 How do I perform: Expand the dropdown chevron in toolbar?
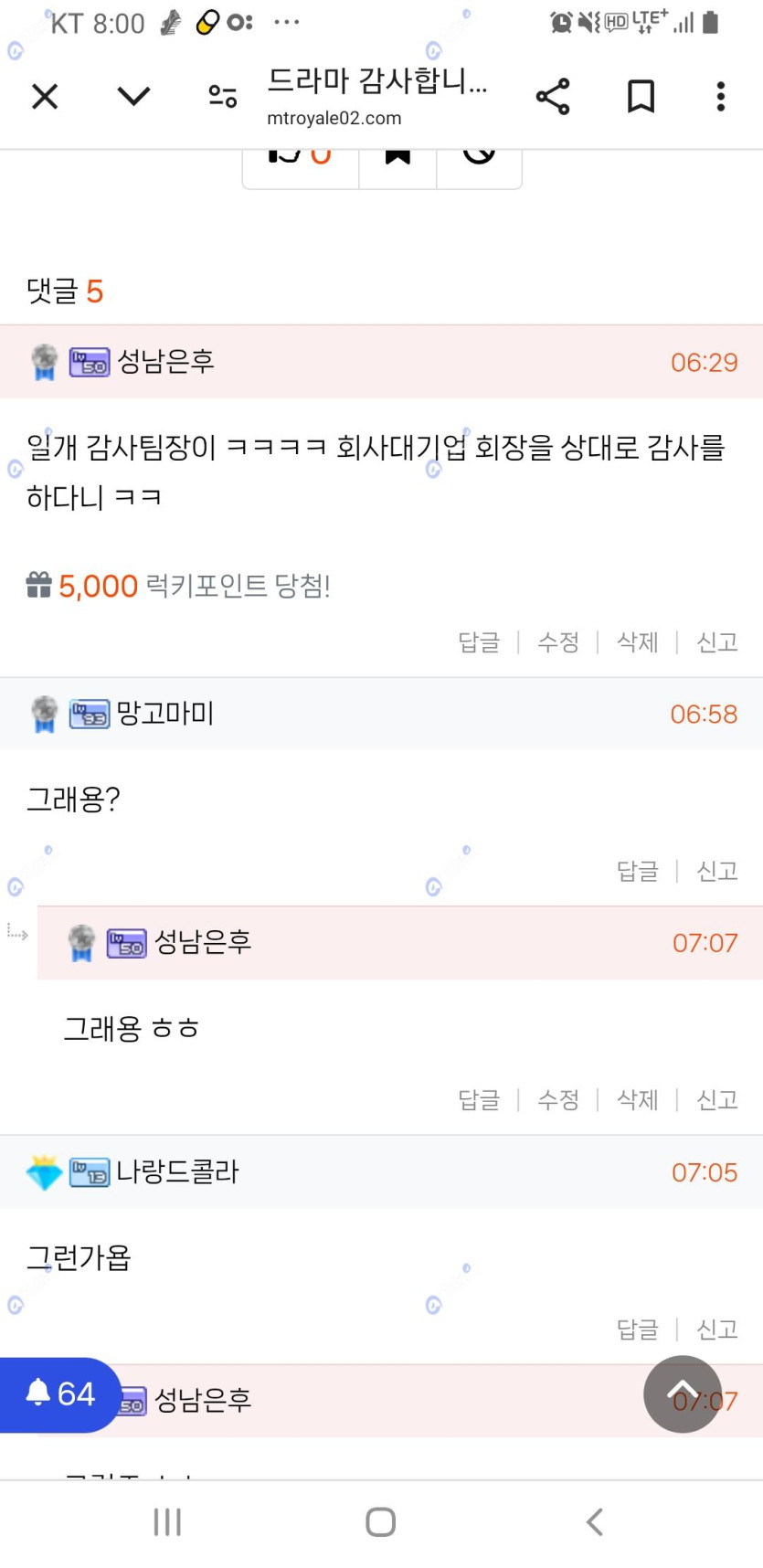pyautogui.click(x=133, y=96)
